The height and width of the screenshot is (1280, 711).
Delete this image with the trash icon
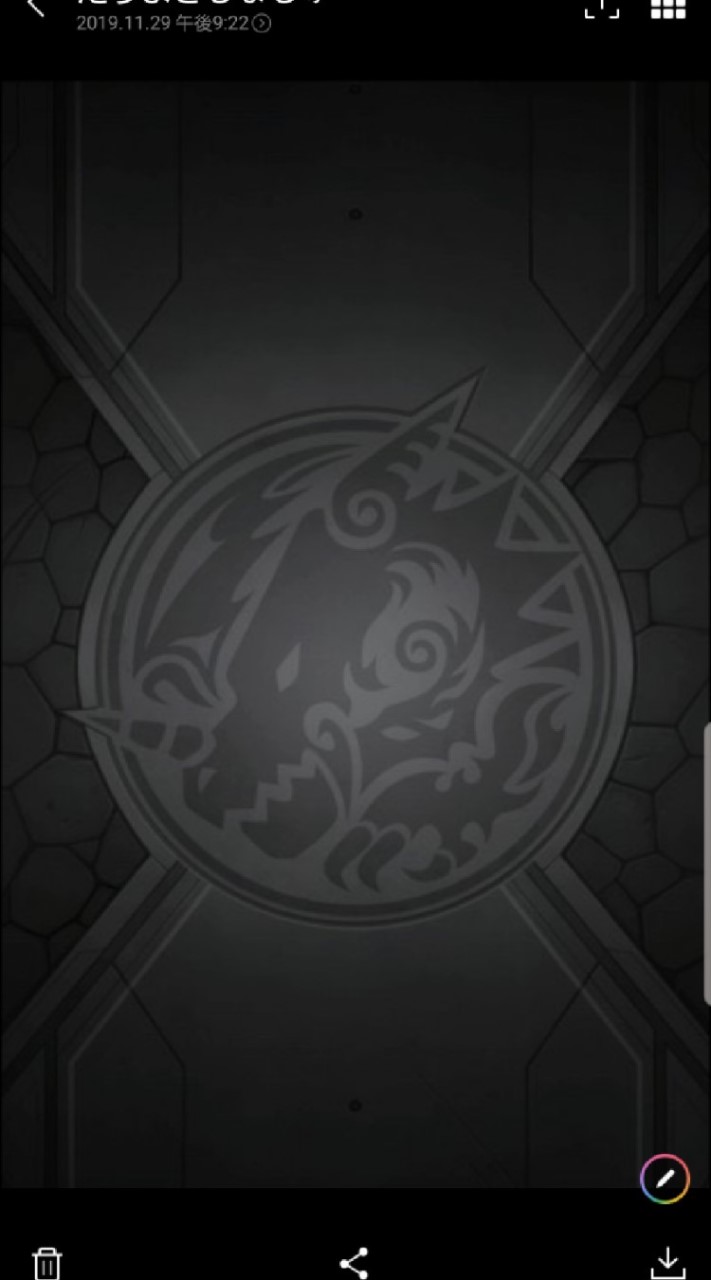pos(47,1262)
